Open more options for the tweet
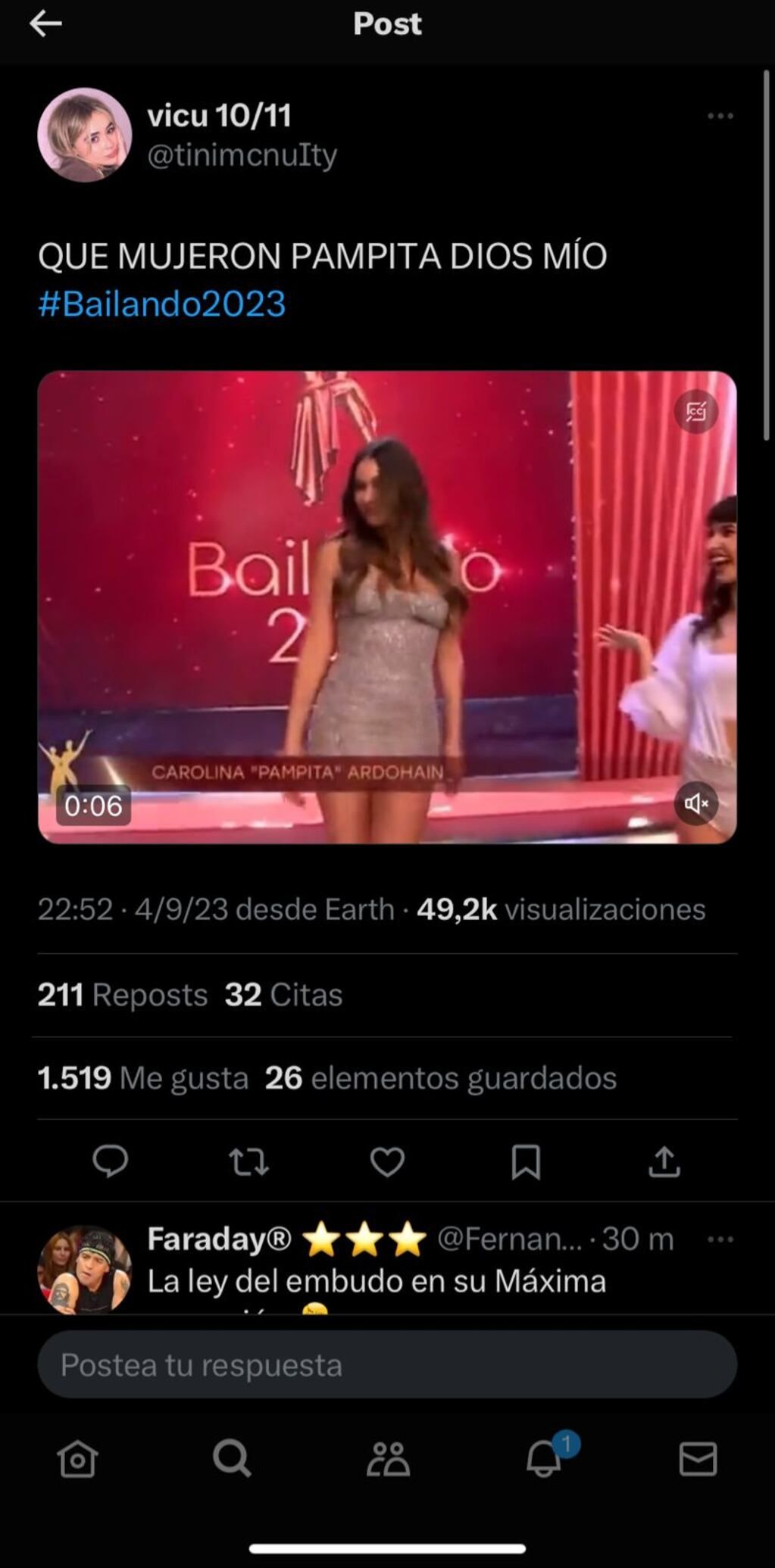775x1568 pixels. coord(719,115)
